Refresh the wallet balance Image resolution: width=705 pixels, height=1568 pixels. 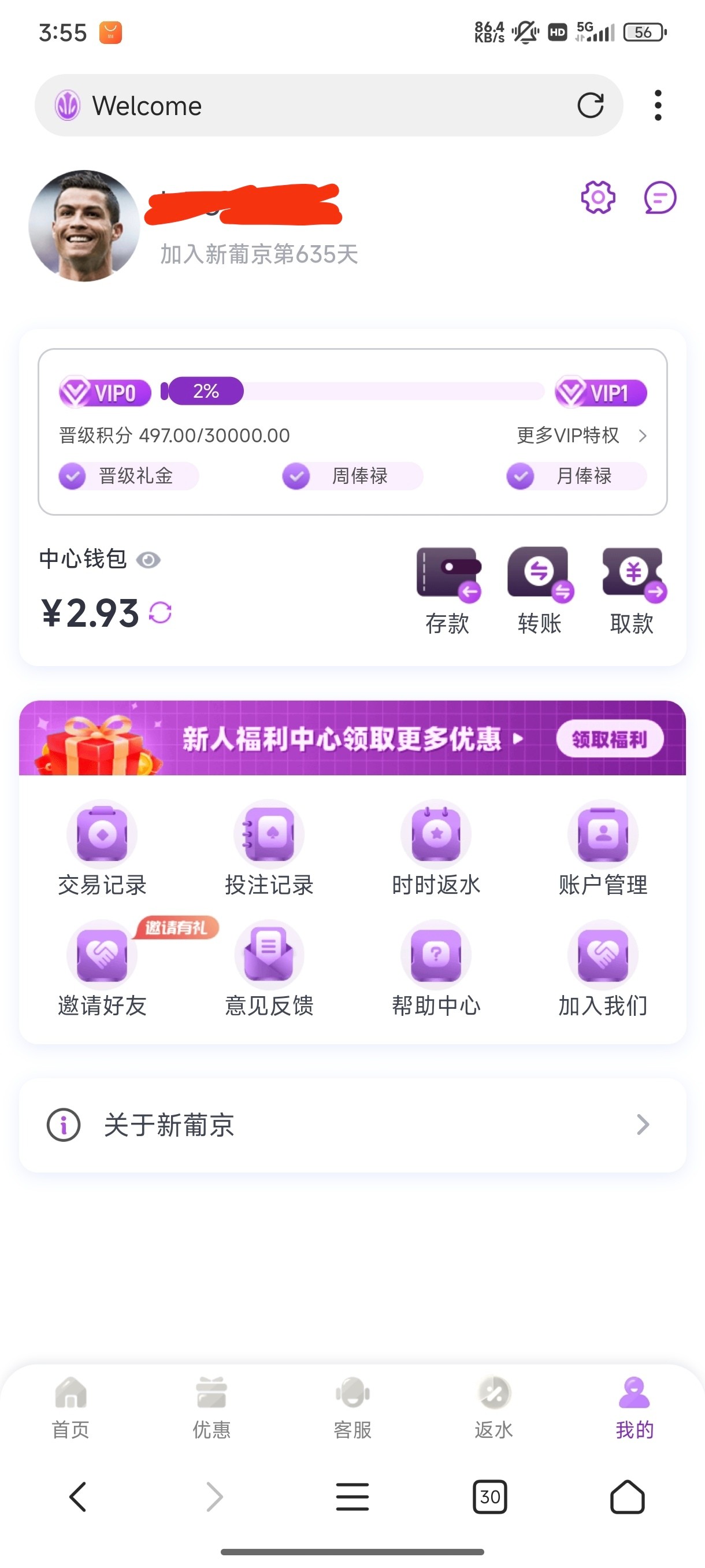(x=161, y=612)
